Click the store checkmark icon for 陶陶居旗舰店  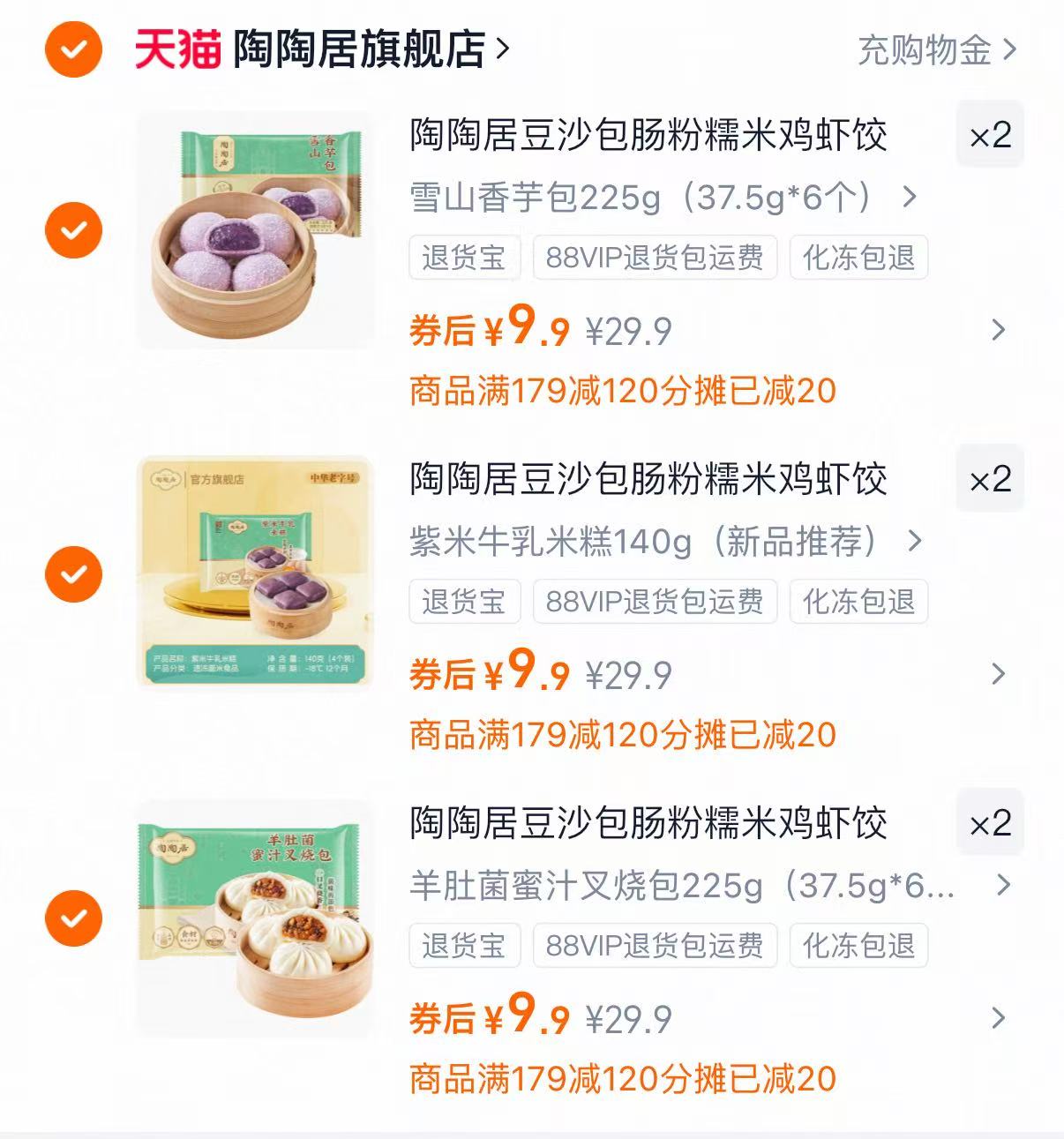(74, 50)
